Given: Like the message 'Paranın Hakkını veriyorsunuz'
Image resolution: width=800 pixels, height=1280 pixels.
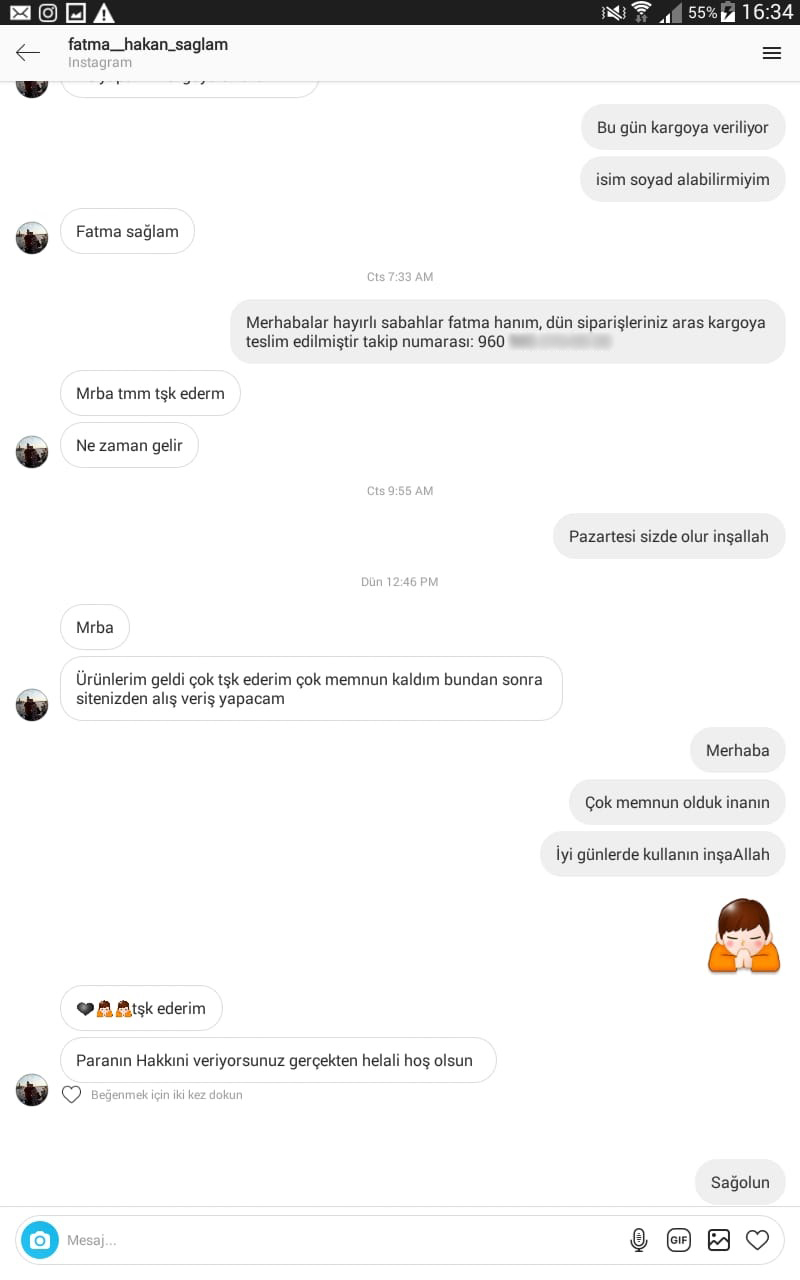Looking at the screenshot, I should tap(71, 1095).
